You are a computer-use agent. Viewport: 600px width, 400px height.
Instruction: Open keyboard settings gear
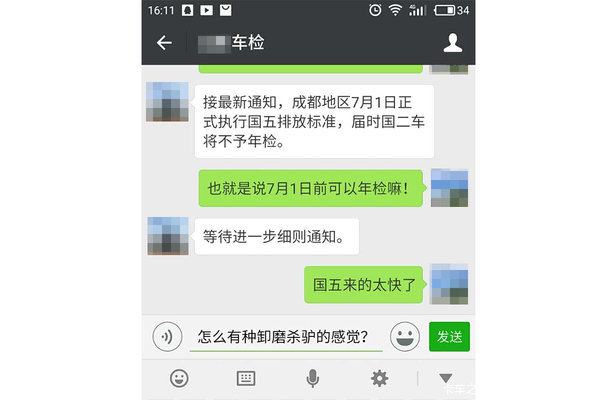pos(379,378)
